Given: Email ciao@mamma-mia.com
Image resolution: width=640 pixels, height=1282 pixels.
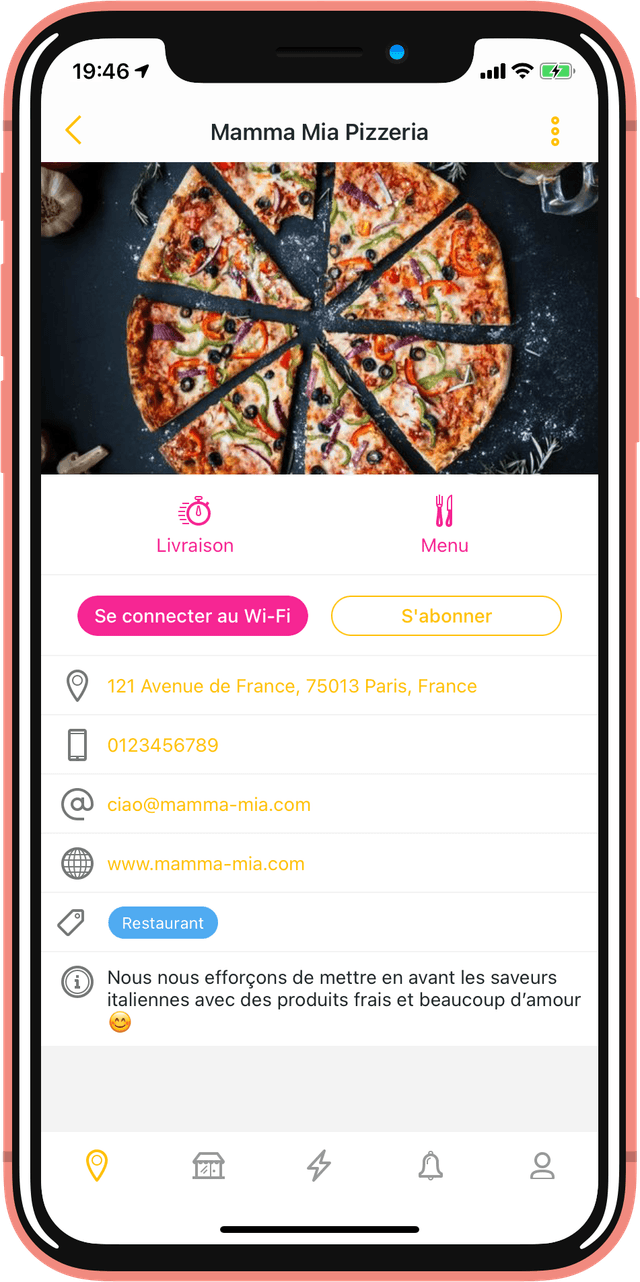Looking at the screenshot, I should (208, 804).
